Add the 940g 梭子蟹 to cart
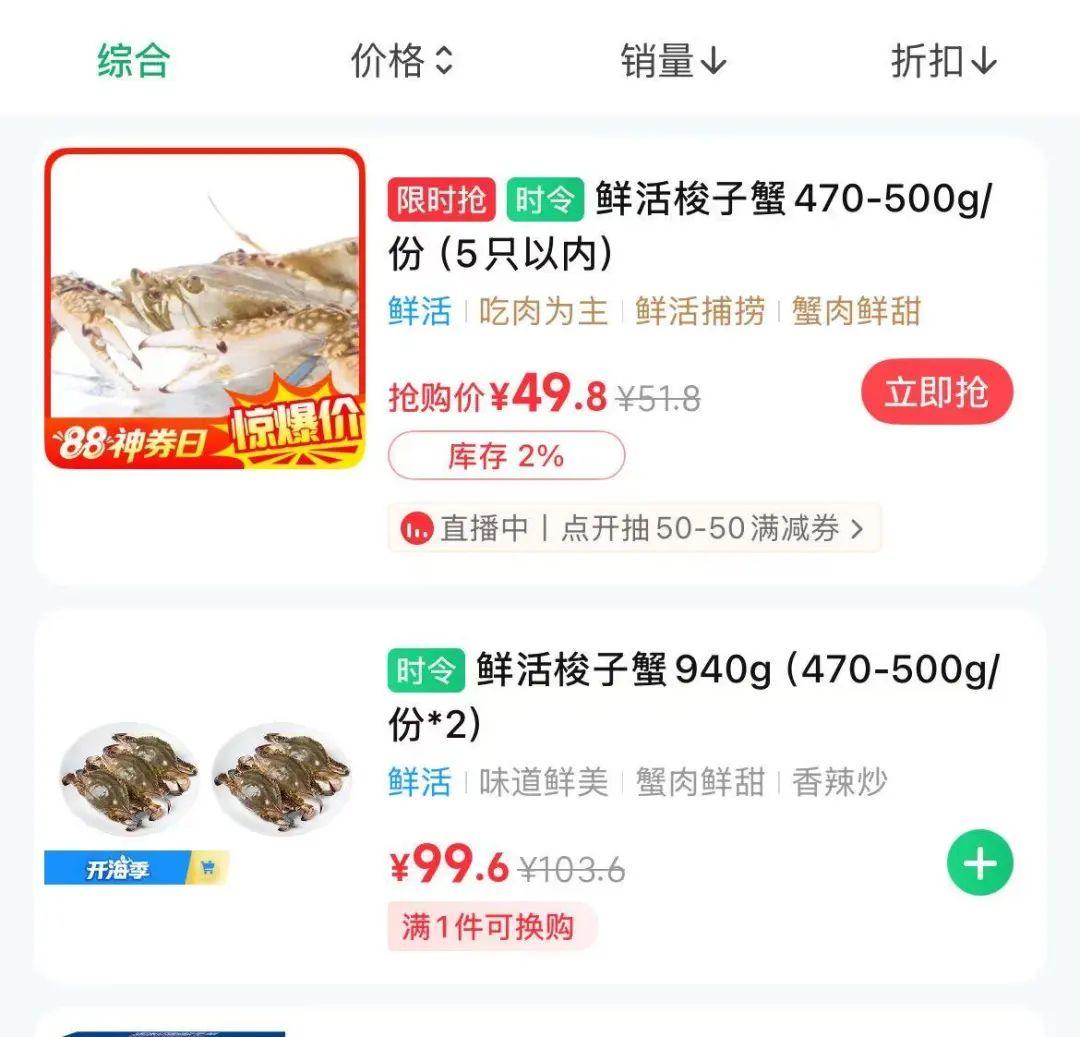This screenshot has width=1080, height=1037. coord(979,863)
